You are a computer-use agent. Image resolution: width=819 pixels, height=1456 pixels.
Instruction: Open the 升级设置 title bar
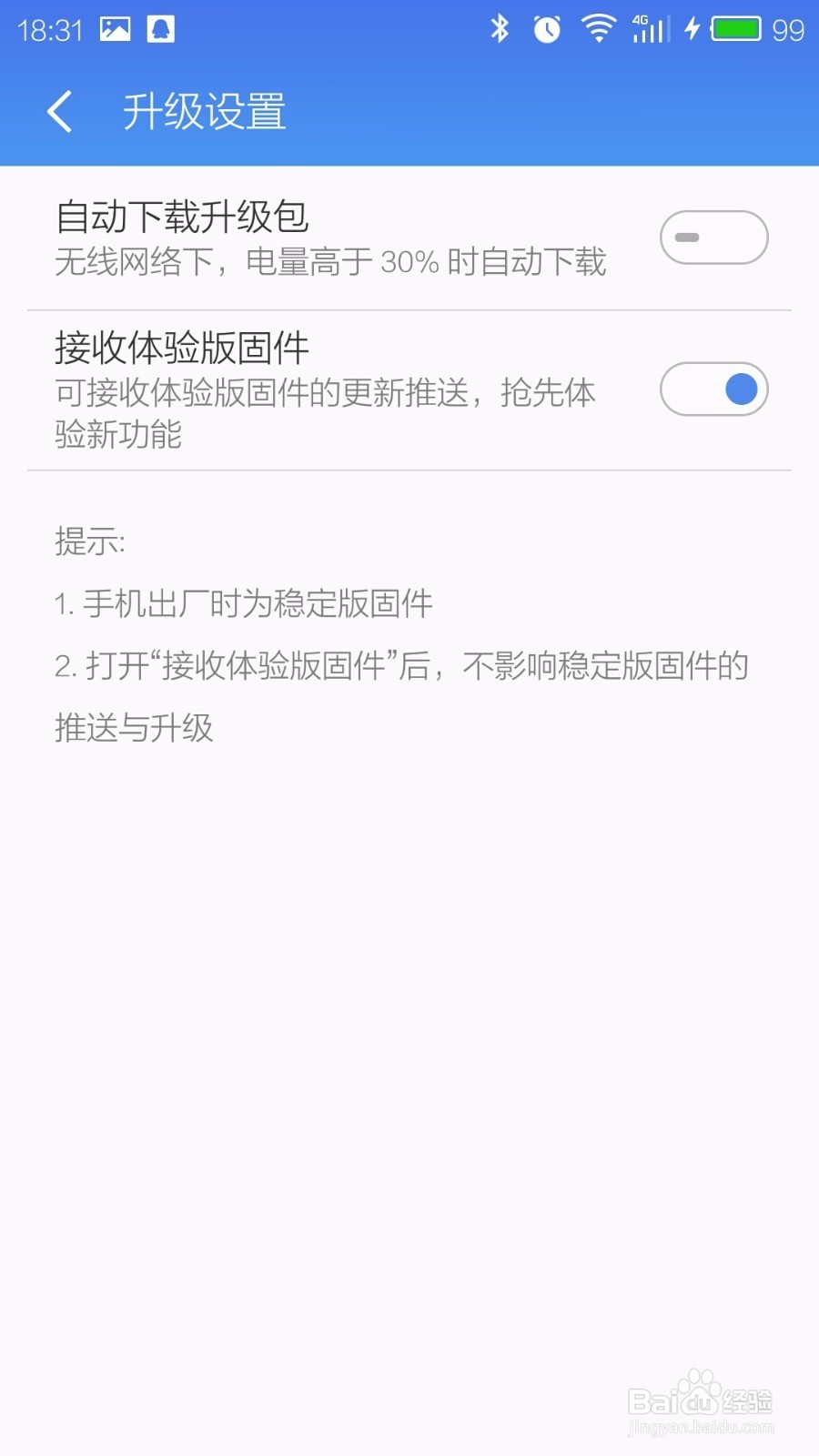pyautogui.click(x=205, y=110)
